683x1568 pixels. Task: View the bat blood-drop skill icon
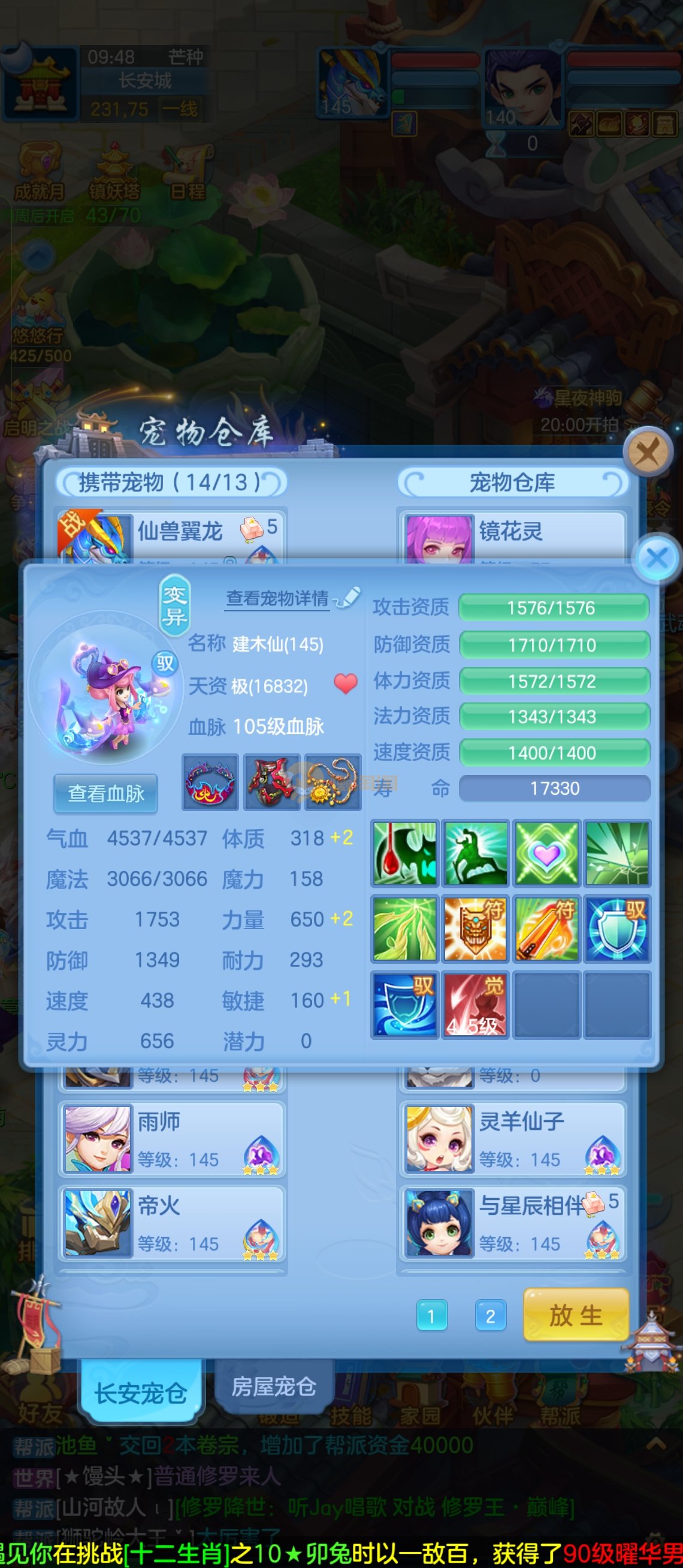(x=404, y=853)
